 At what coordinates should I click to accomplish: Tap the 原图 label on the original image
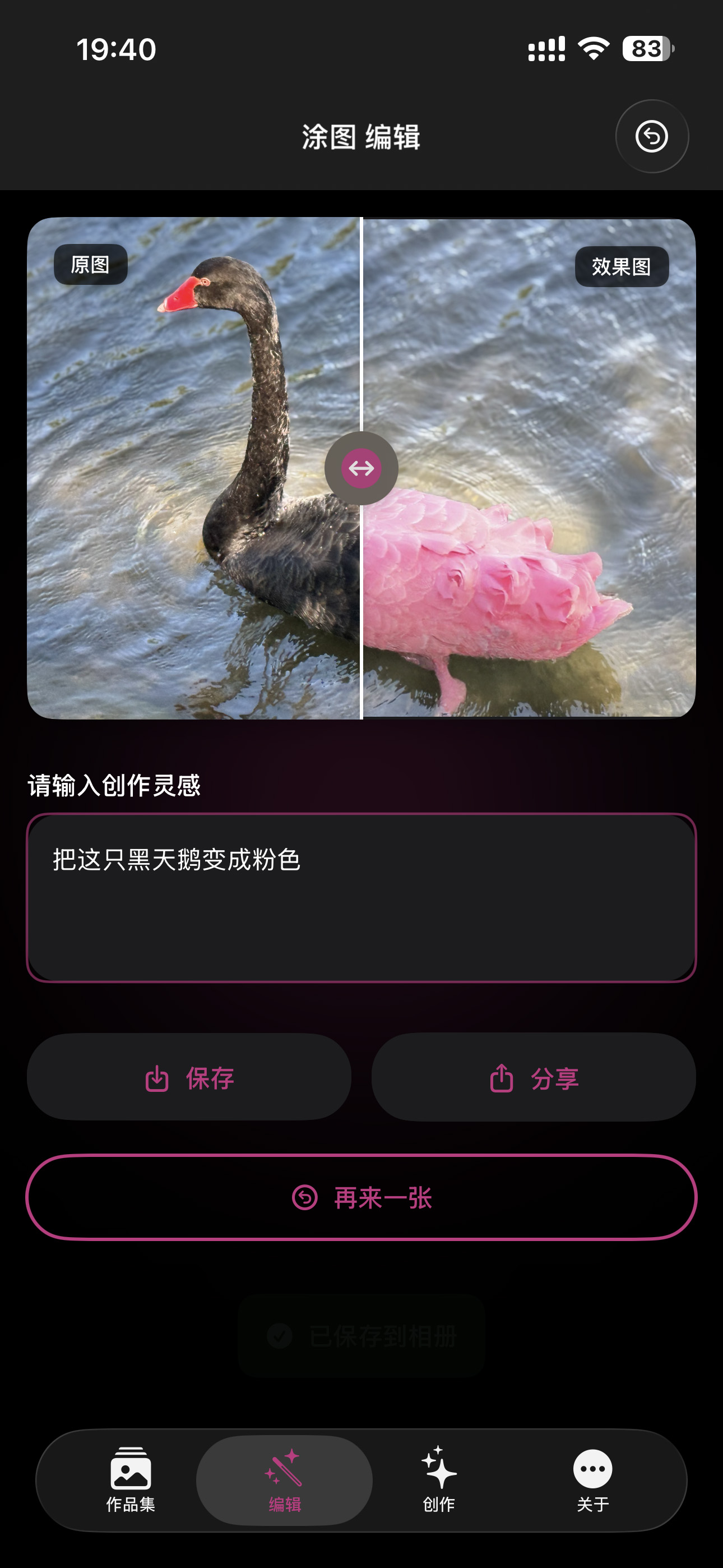90,266
